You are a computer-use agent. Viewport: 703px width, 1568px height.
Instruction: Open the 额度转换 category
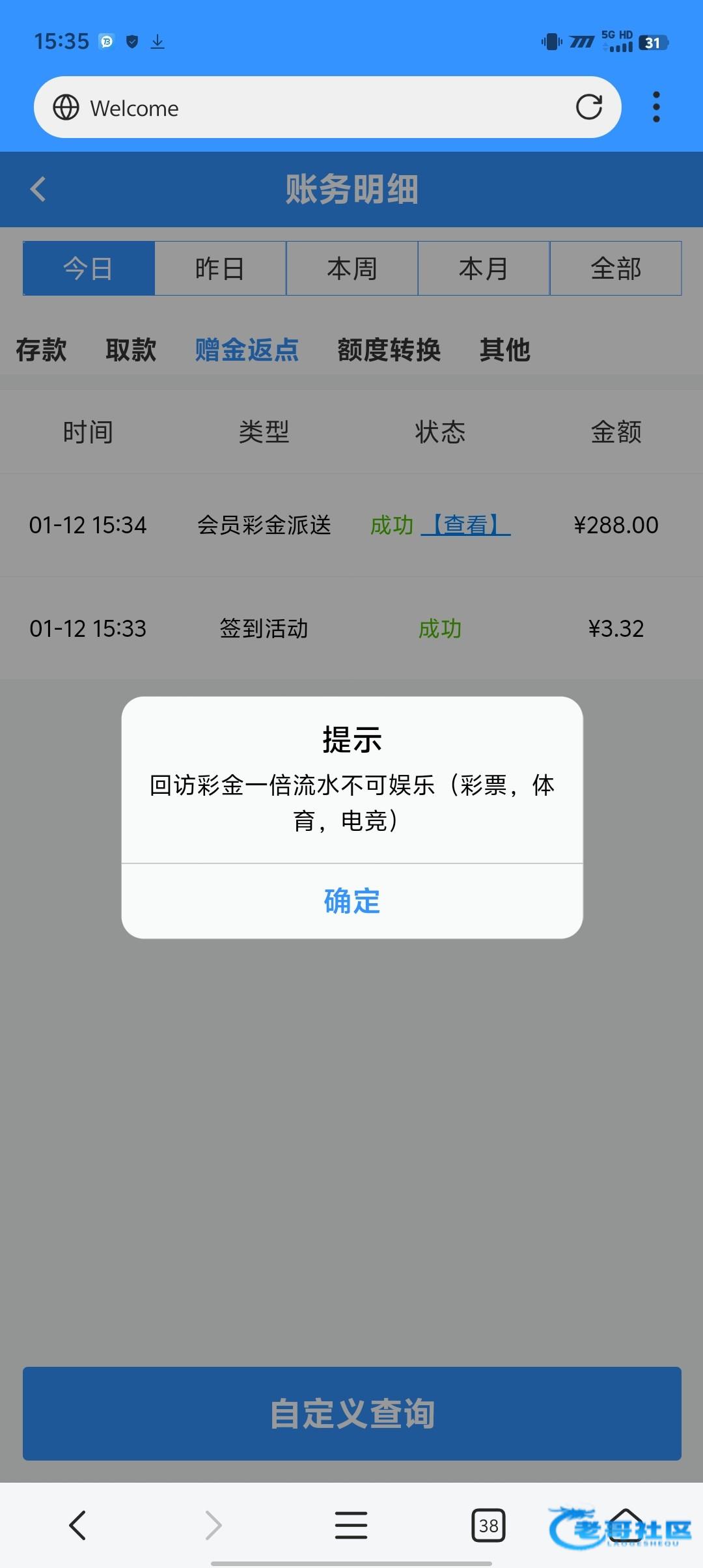coord(389,350)
